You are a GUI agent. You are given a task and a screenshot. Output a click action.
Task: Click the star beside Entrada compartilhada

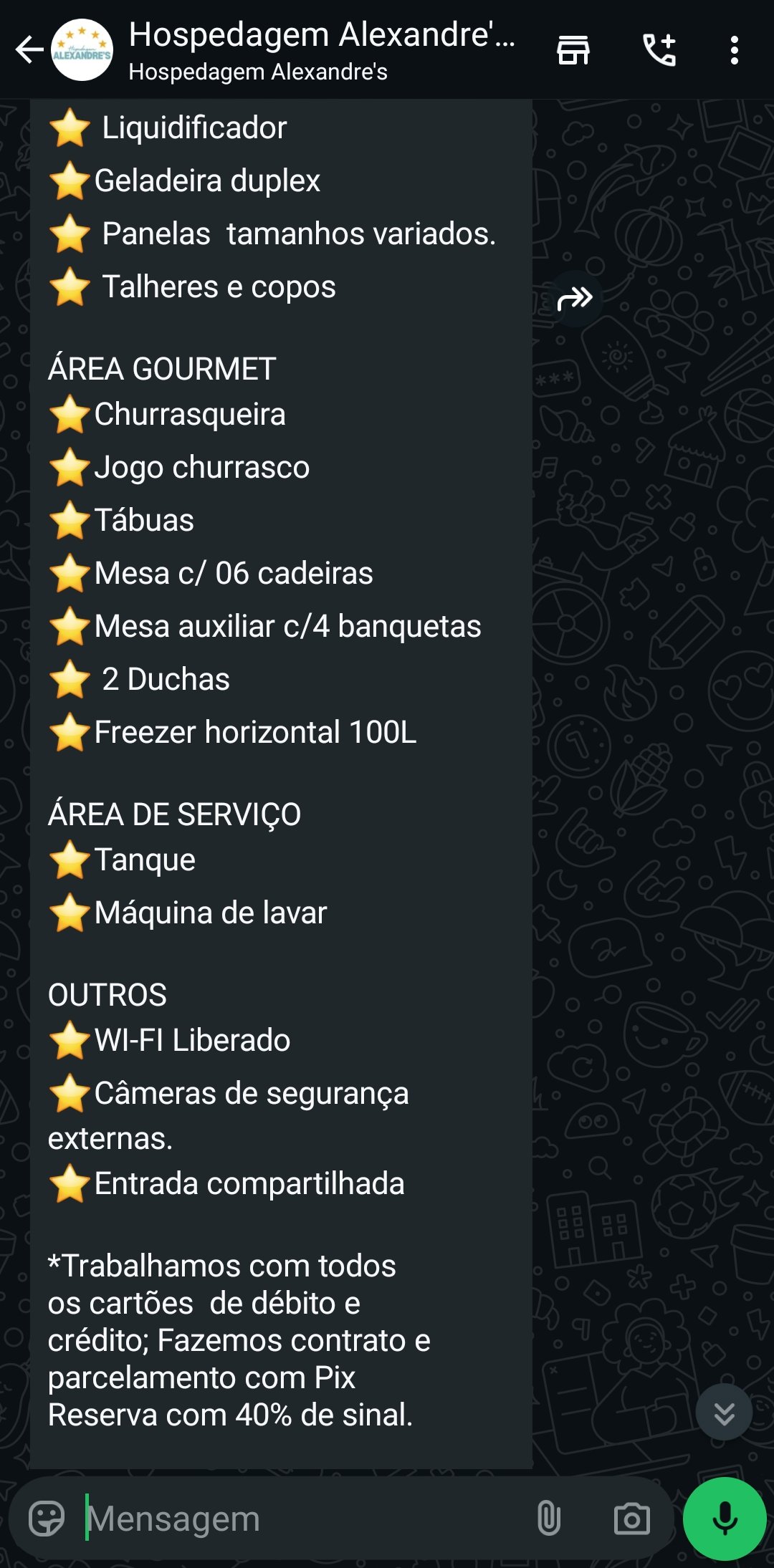pos(68,1184)
